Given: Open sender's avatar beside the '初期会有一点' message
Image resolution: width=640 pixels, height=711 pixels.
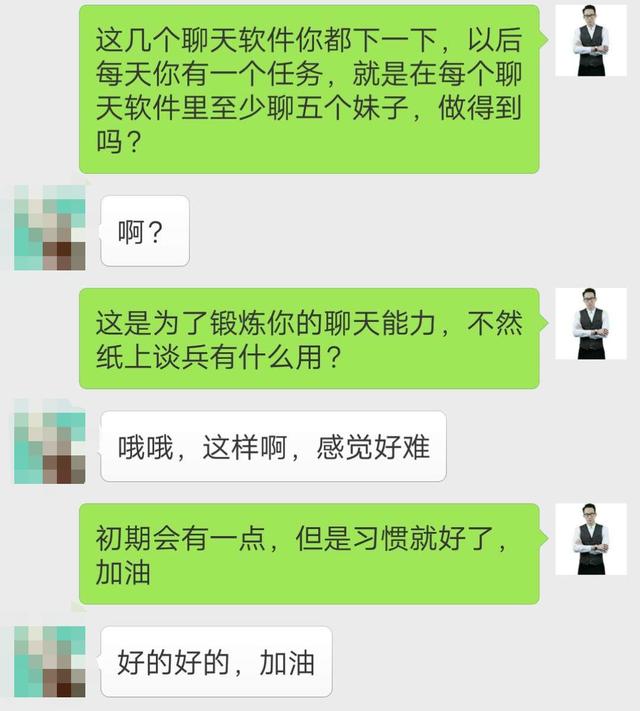Looking at the screenshot, I should [x=591, y=539].
